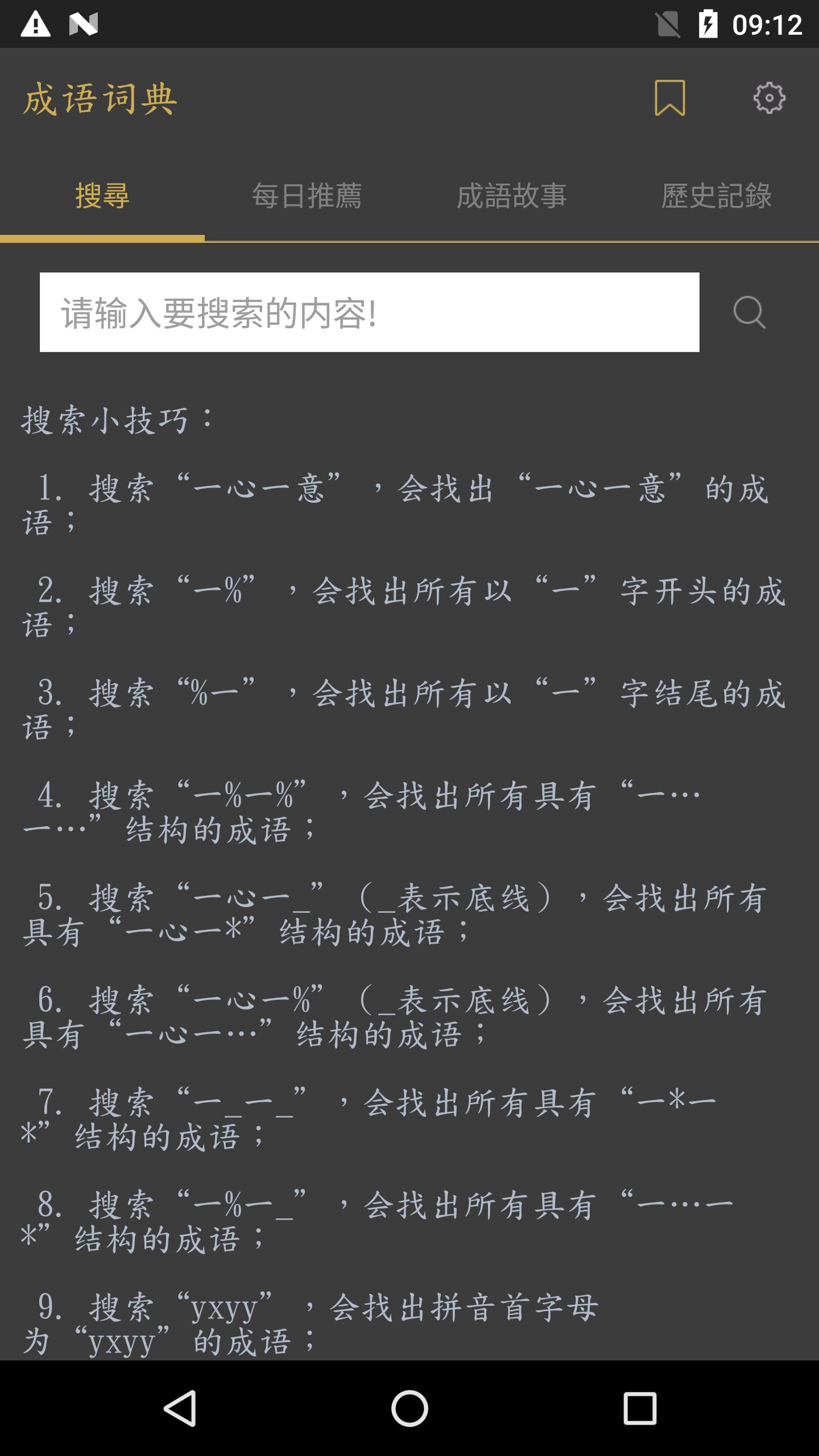Open the settings gear
Viewport: 819px width, 1456px height.
[x=769, y=98]
